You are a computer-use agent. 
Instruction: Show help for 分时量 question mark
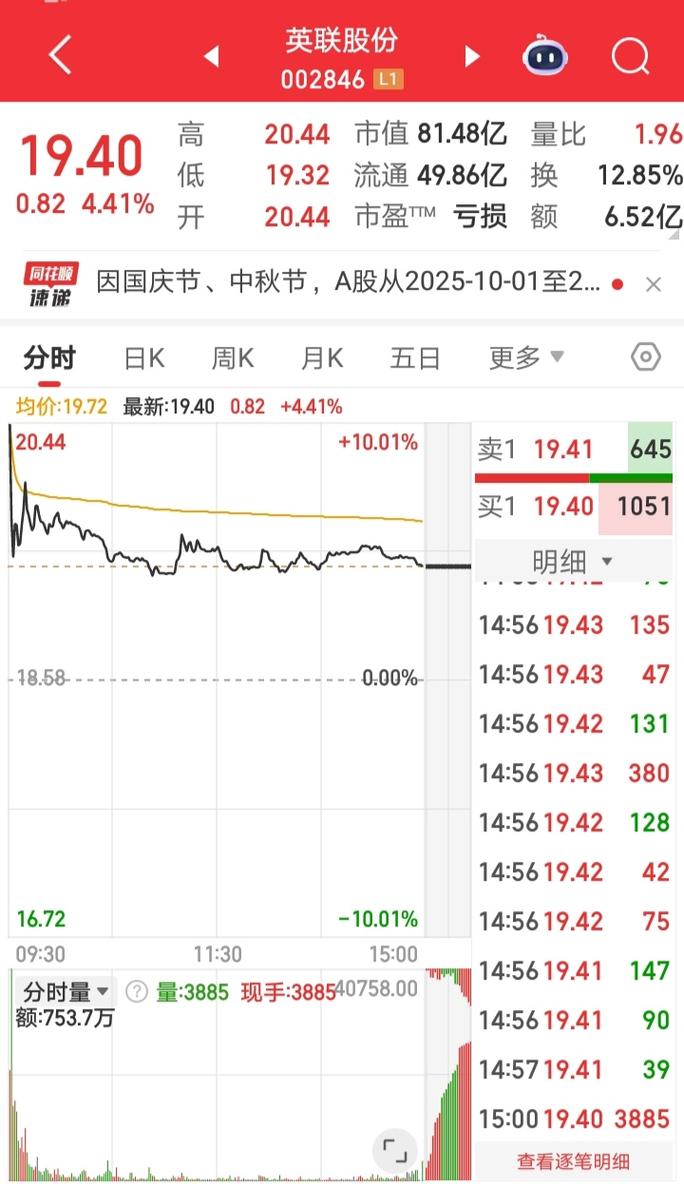[x=137, y=992]
